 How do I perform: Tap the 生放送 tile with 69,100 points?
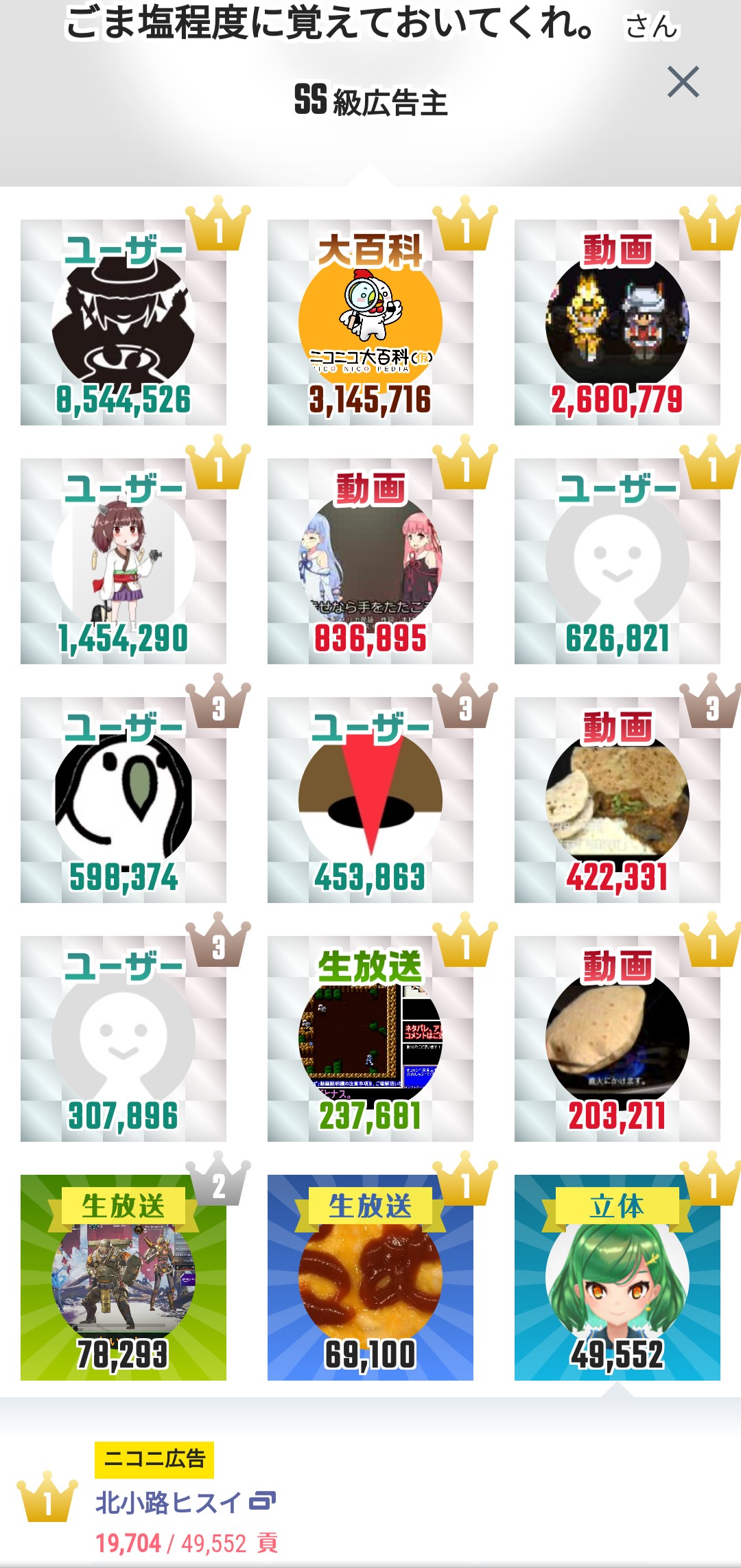click(x=370, y=1278)
